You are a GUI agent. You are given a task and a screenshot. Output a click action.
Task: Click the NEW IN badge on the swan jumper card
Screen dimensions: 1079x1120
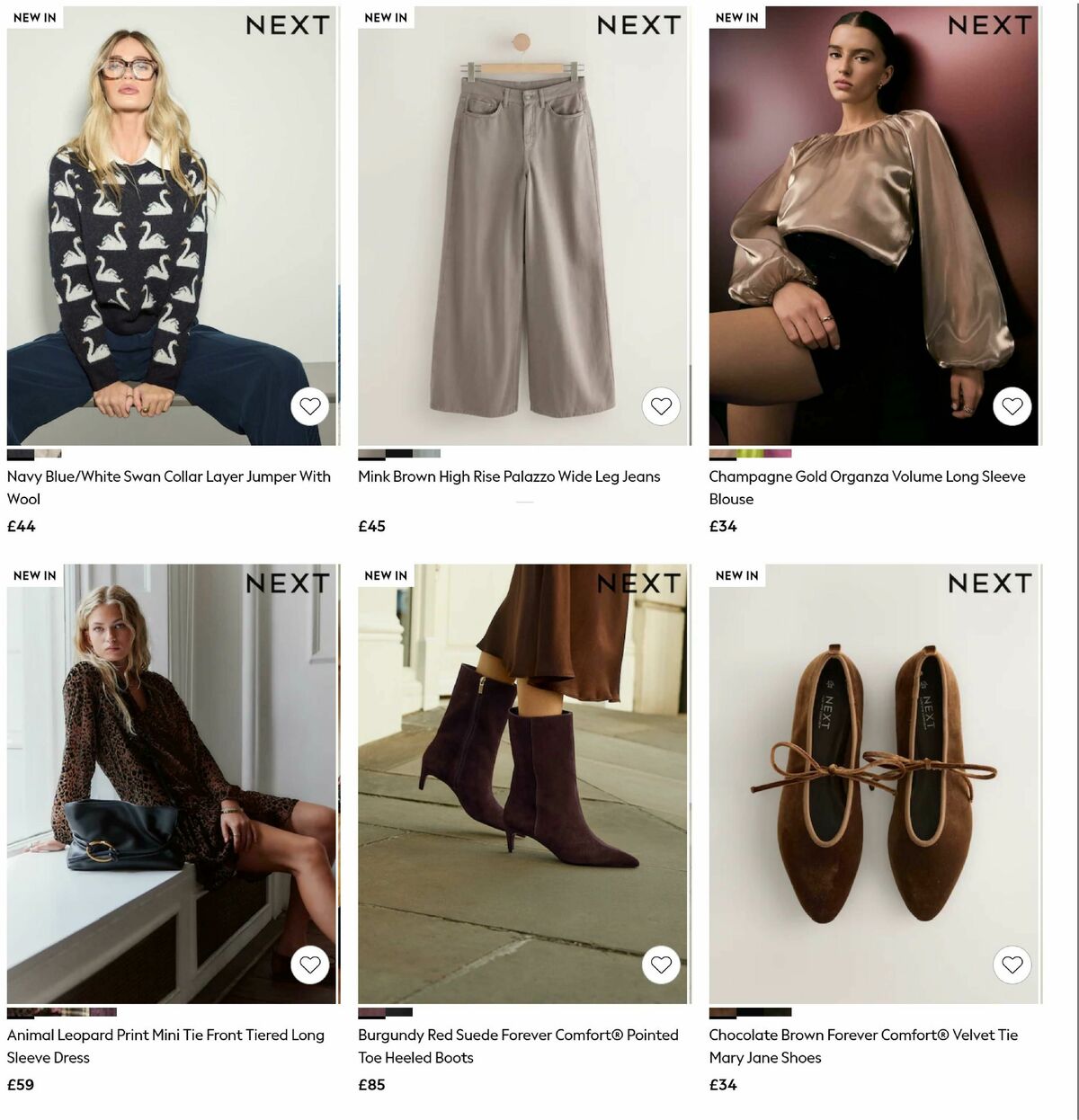(28, 15)
